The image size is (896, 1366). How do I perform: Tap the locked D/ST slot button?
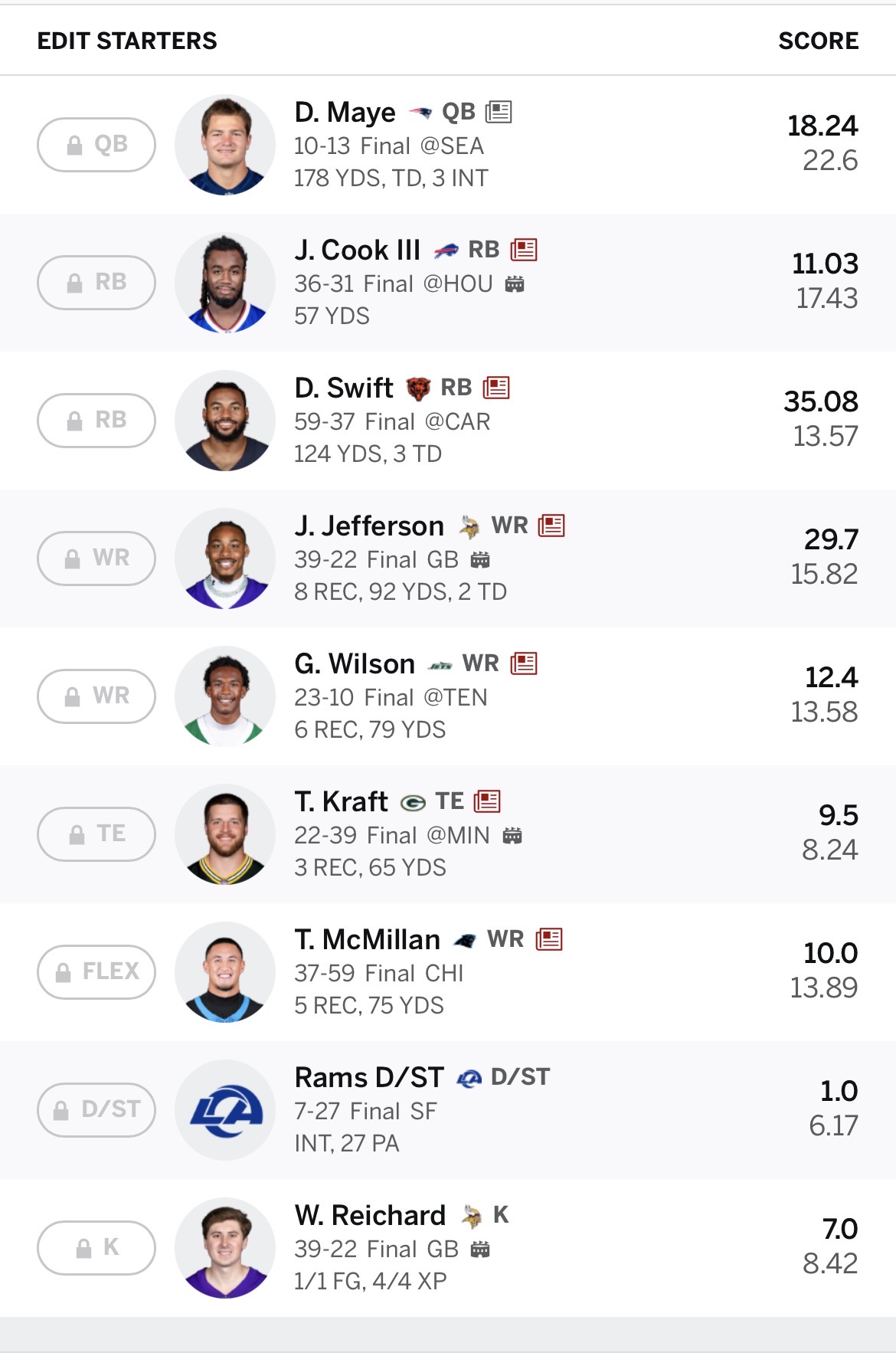(x=96, y=1110)
